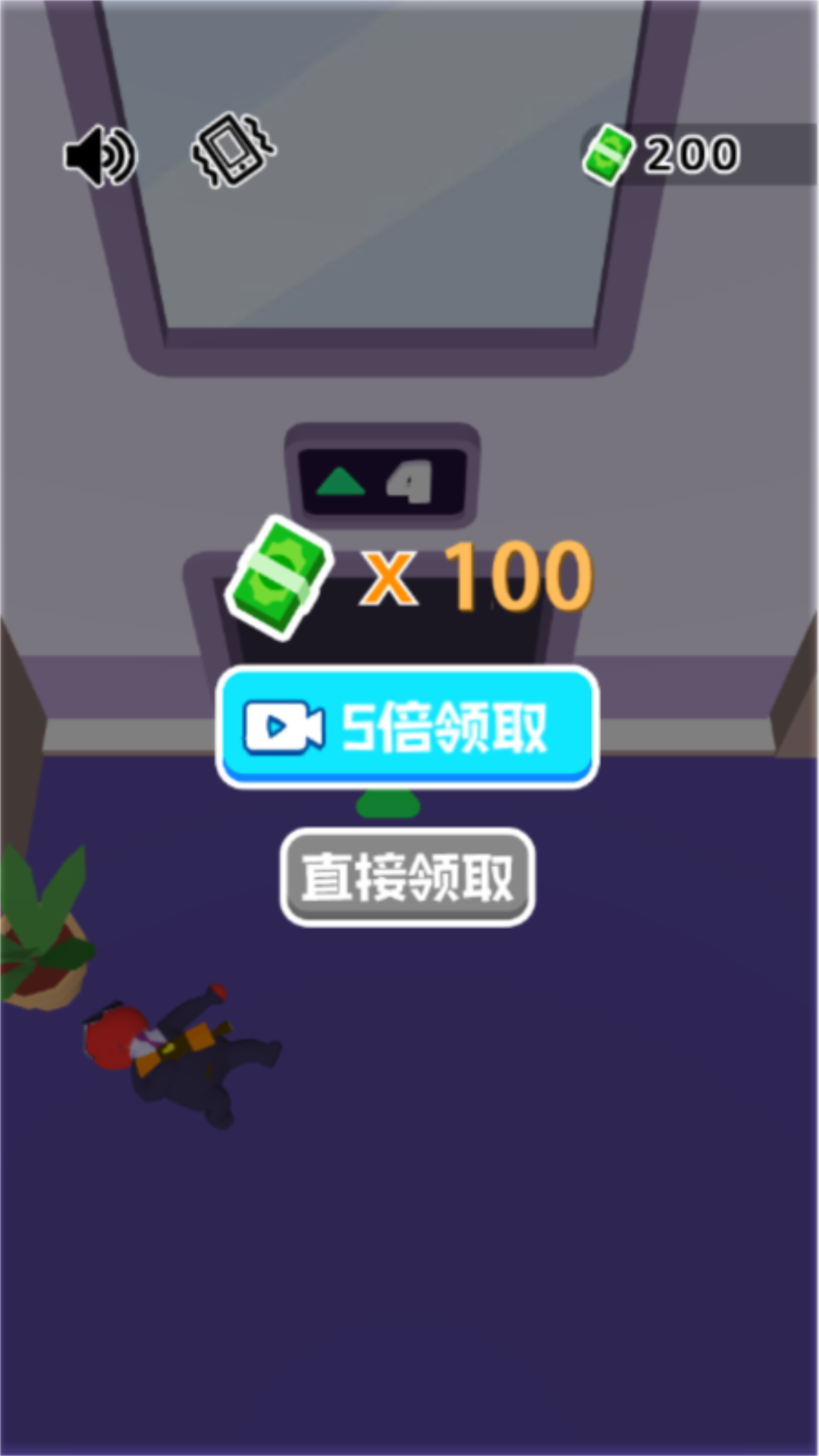The image size is (819, 1456).
Task: Tap 5倍领取 to watch video for 5x reward
Action: click(x=408, y=726)
